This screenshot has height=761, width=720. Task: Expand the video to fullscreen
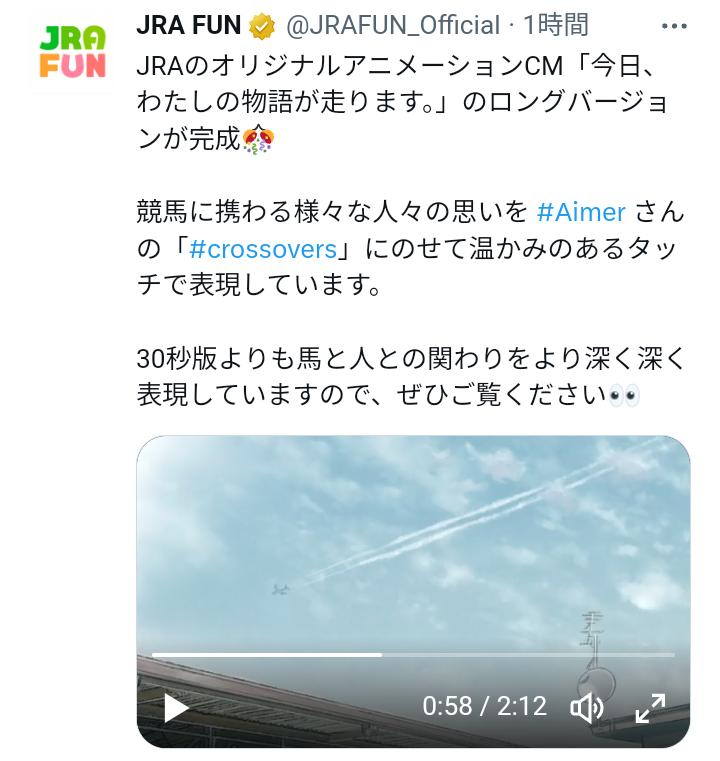pos(651,708)
